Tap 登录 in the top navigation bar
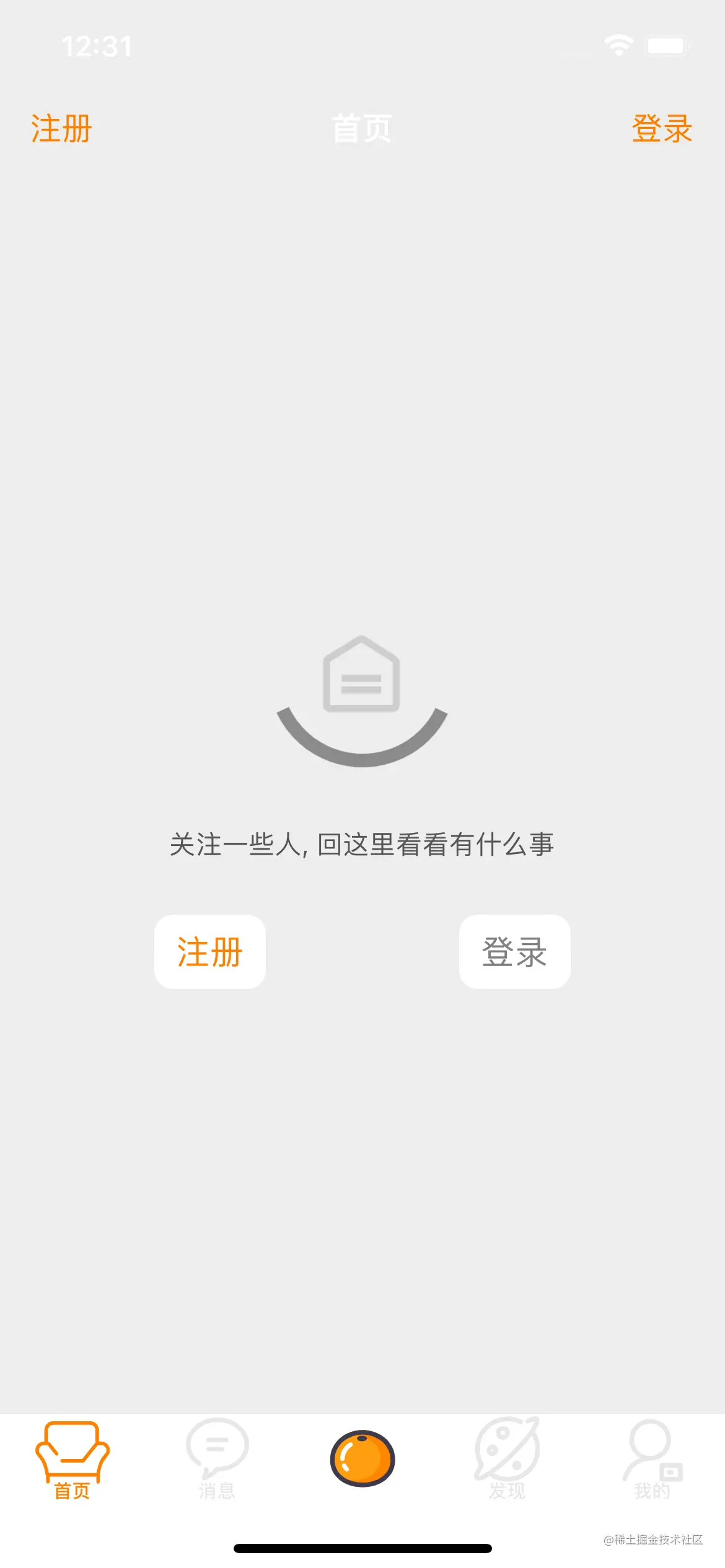 pyautogui.click(x=661, y=129)
